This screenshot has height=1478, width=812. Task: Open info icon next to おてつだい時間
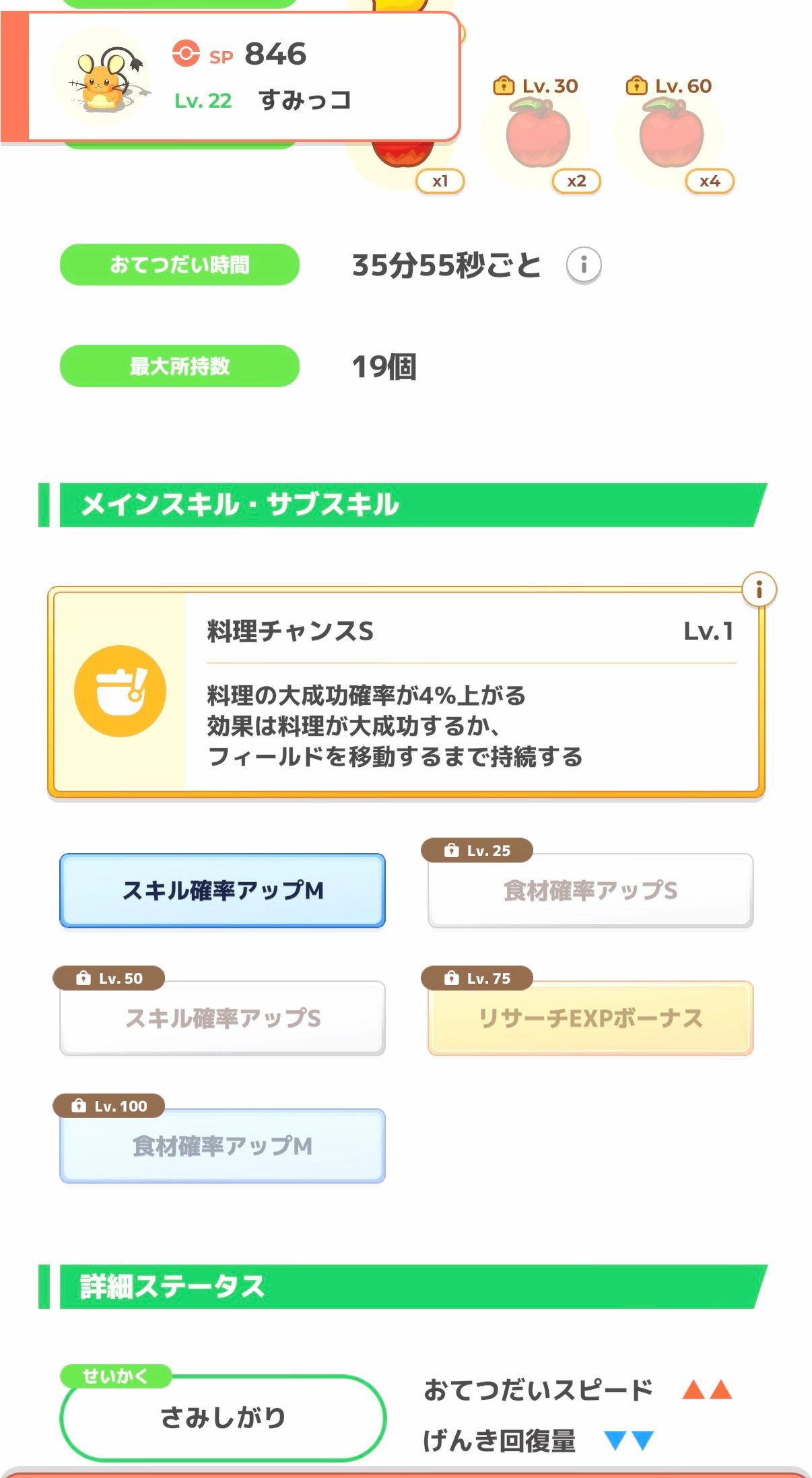[x=583, y=265]
